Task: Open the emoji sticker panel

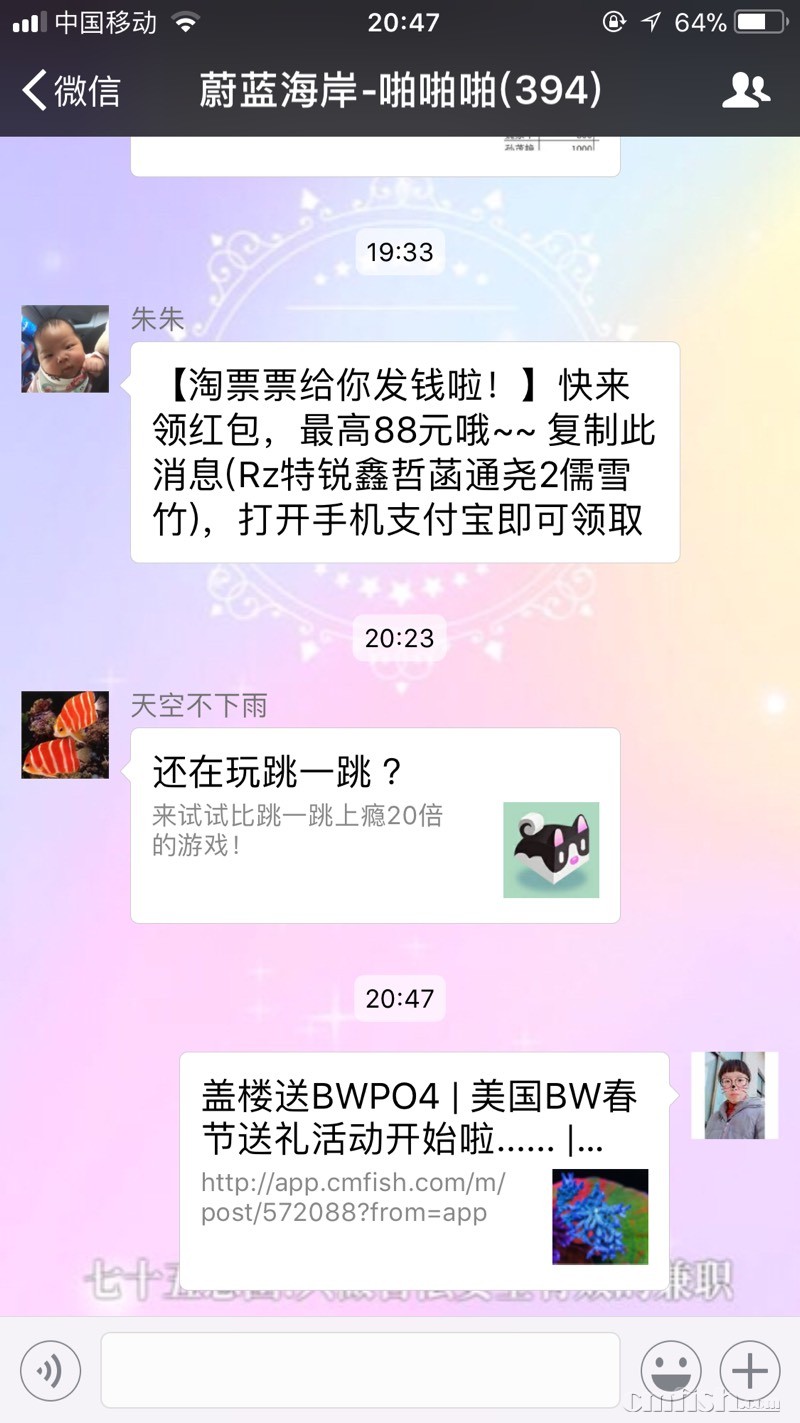Action: (x=671, y=1370)
